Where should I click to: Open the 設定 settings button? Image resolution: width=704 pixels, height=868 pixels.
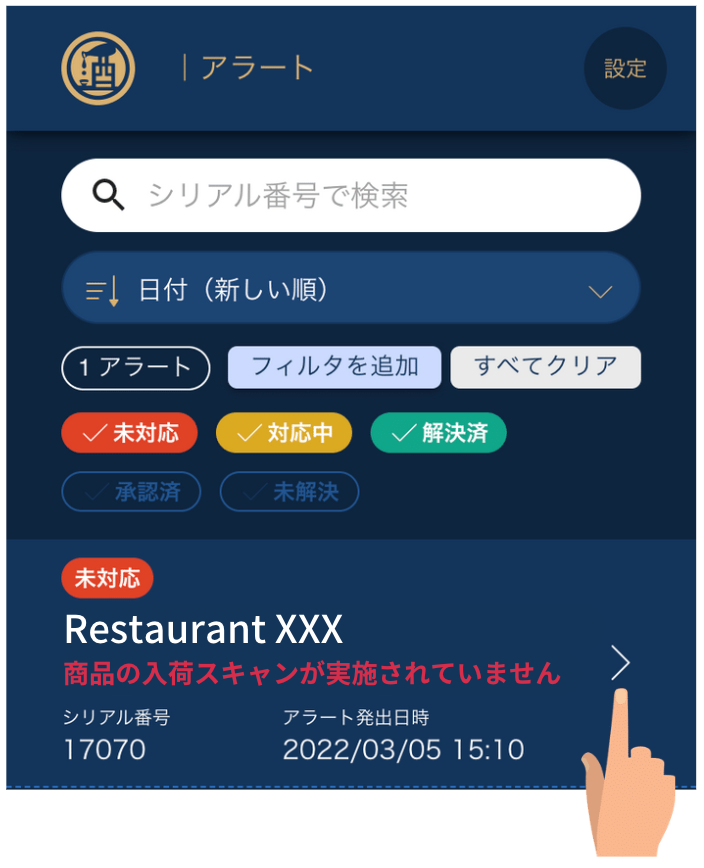625,68
